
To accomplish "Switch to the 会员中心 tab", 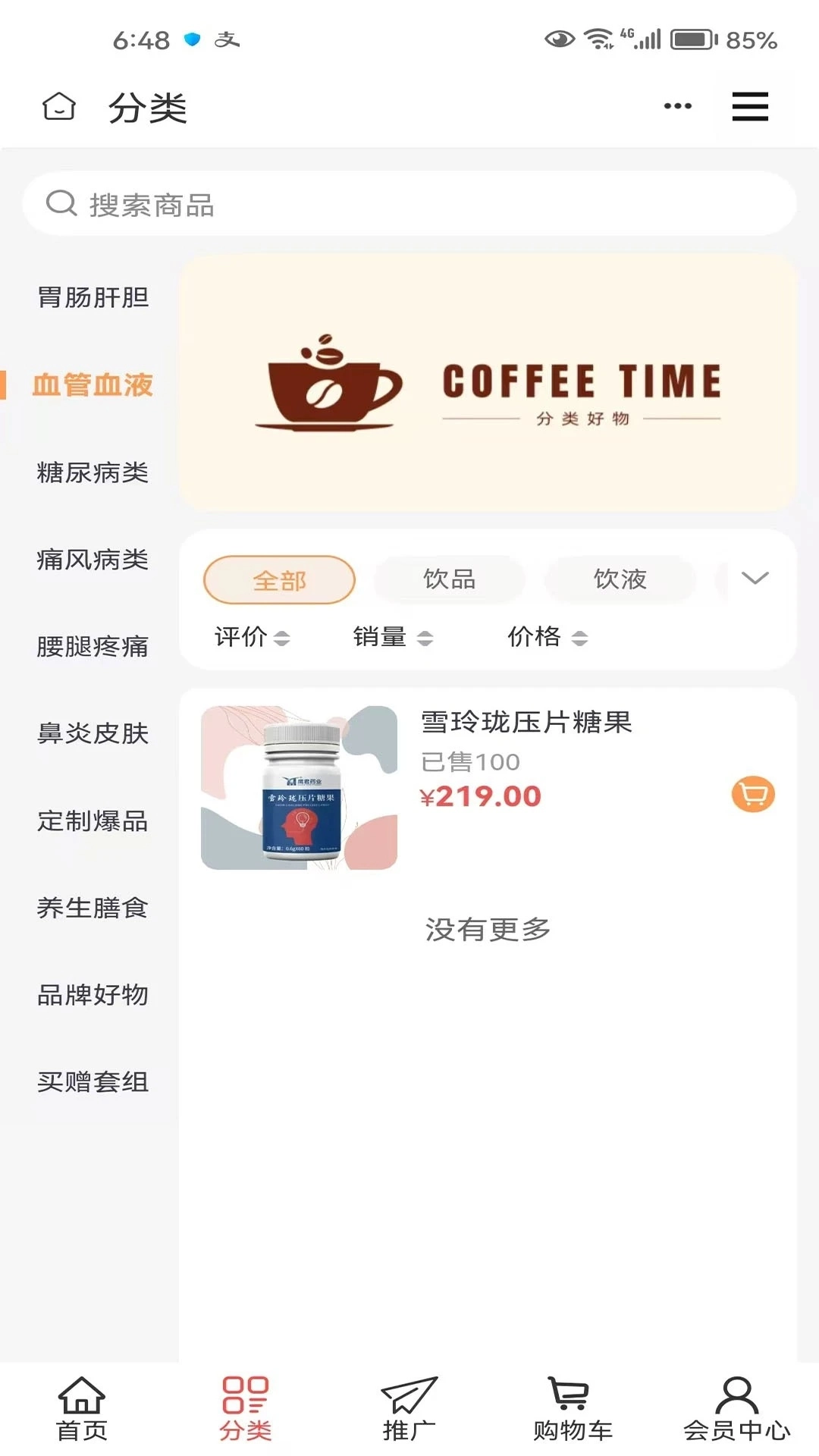I will [736, 1410].
